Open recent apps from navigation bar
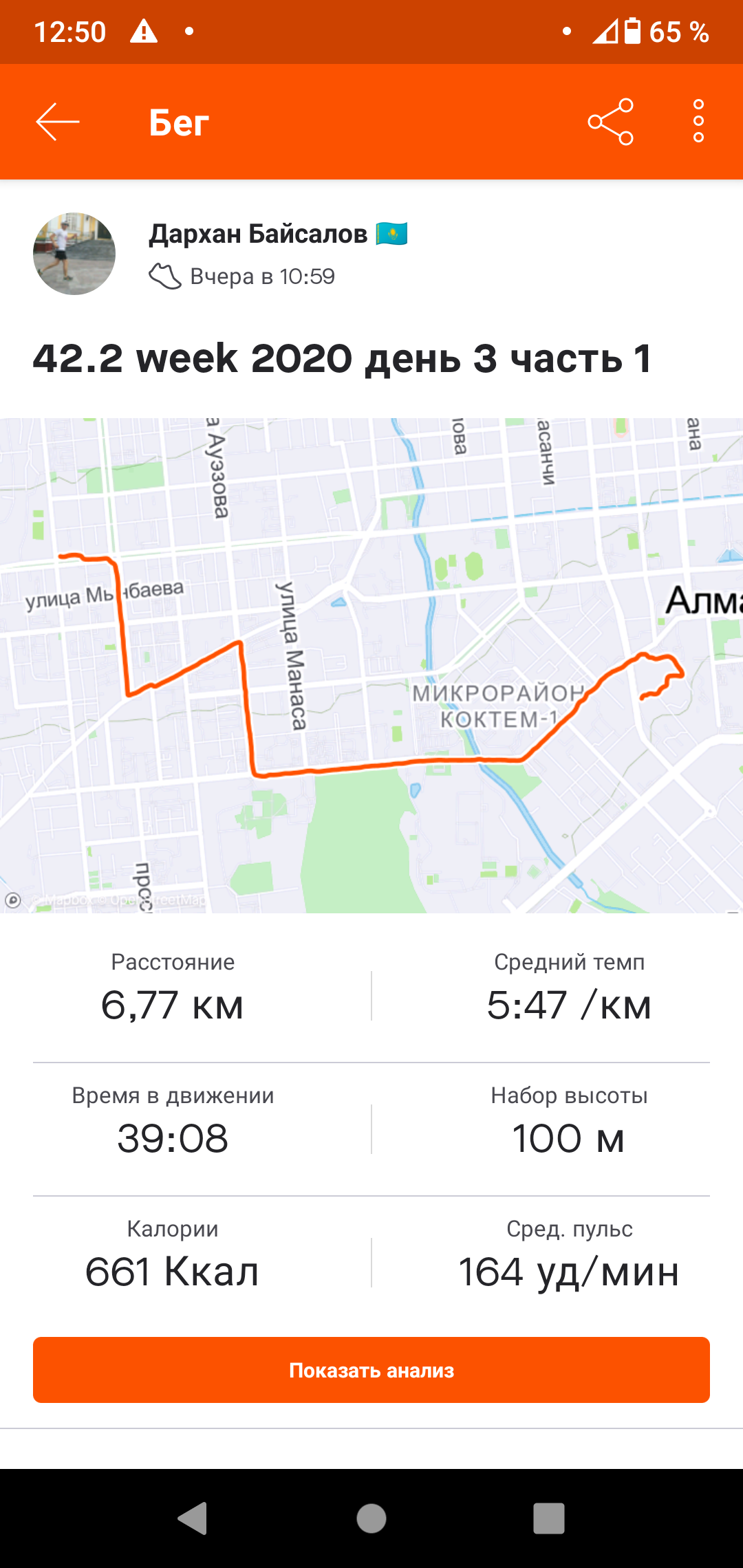Screen dimensions: 743x1568 point(548,1518)
